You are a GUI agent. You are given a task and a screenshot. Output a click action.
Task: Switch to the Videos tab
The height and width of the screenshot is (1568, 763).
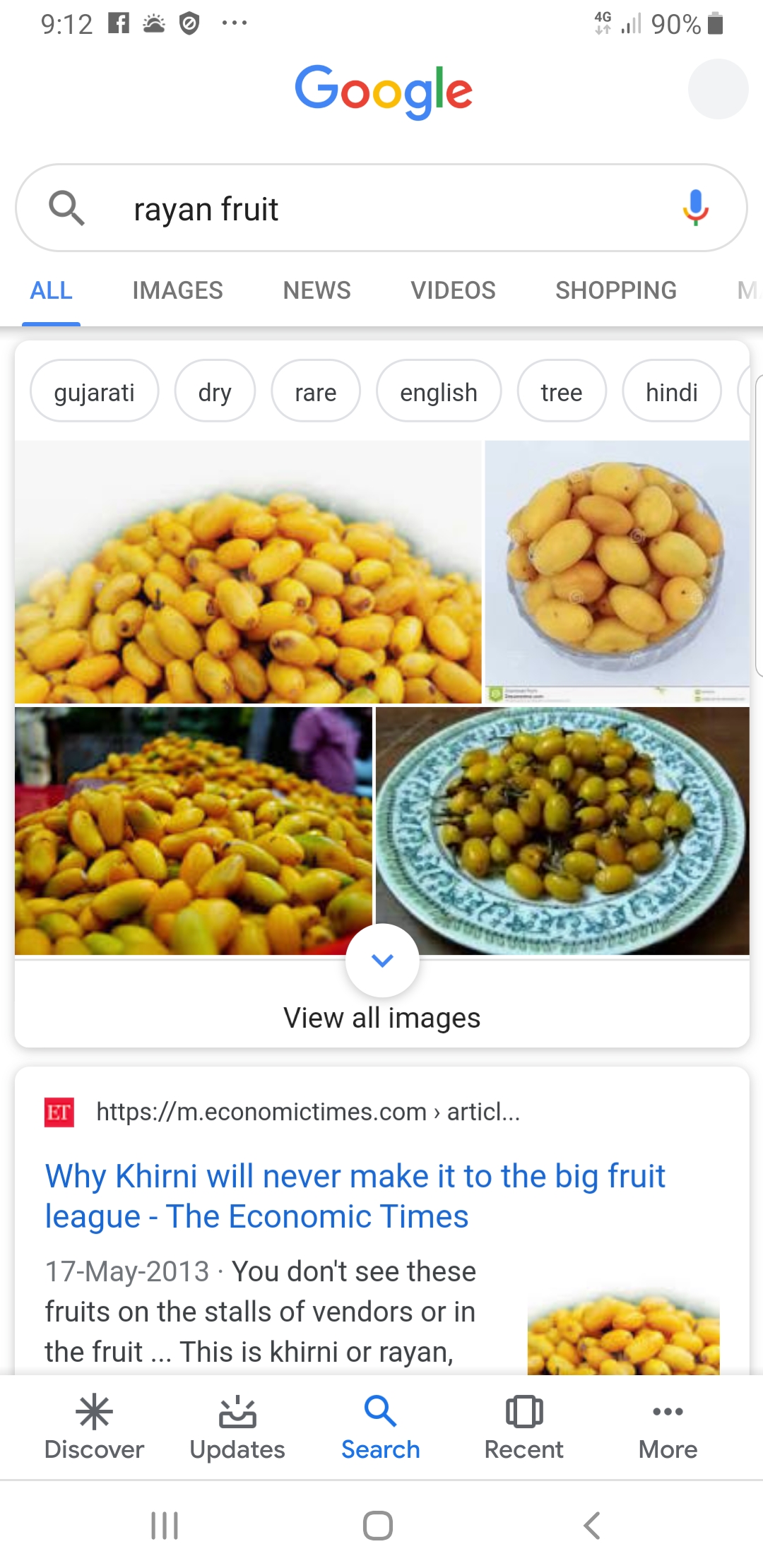pos(453,290)
